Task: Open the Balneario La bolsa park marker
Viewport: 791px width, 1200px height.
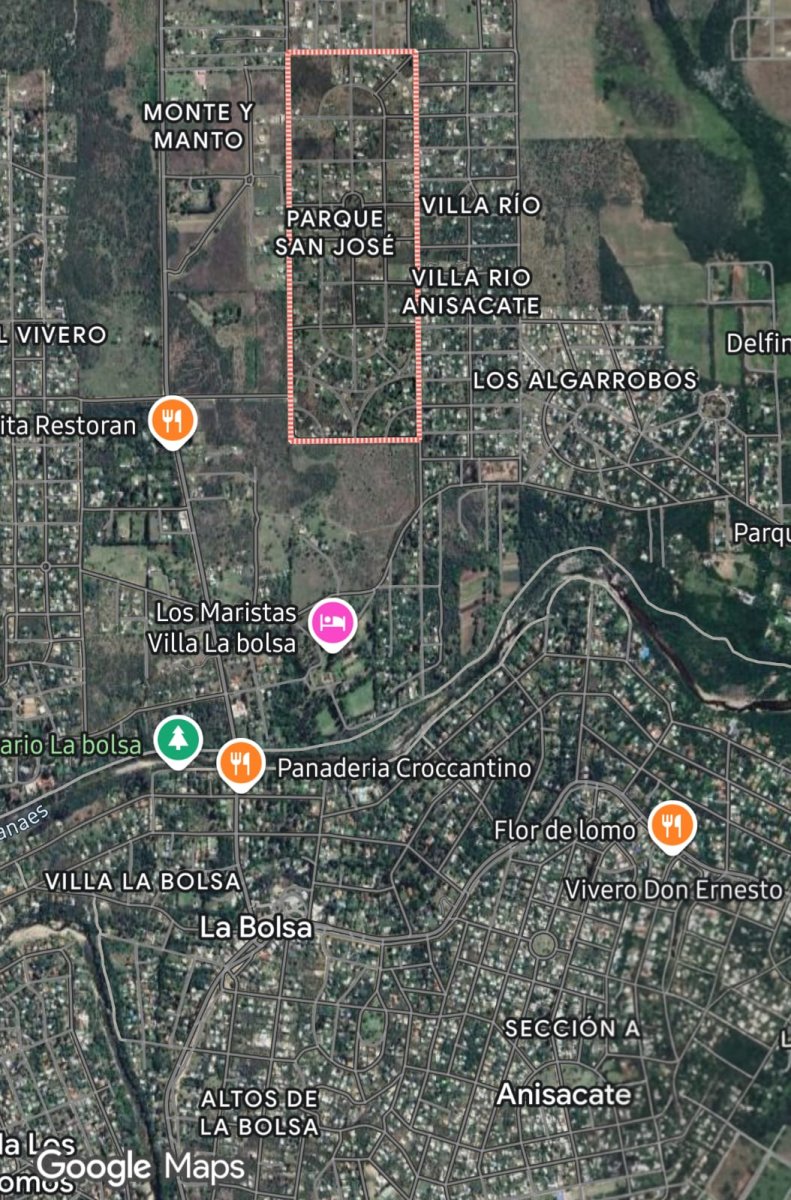Action: tap(179, 741)
